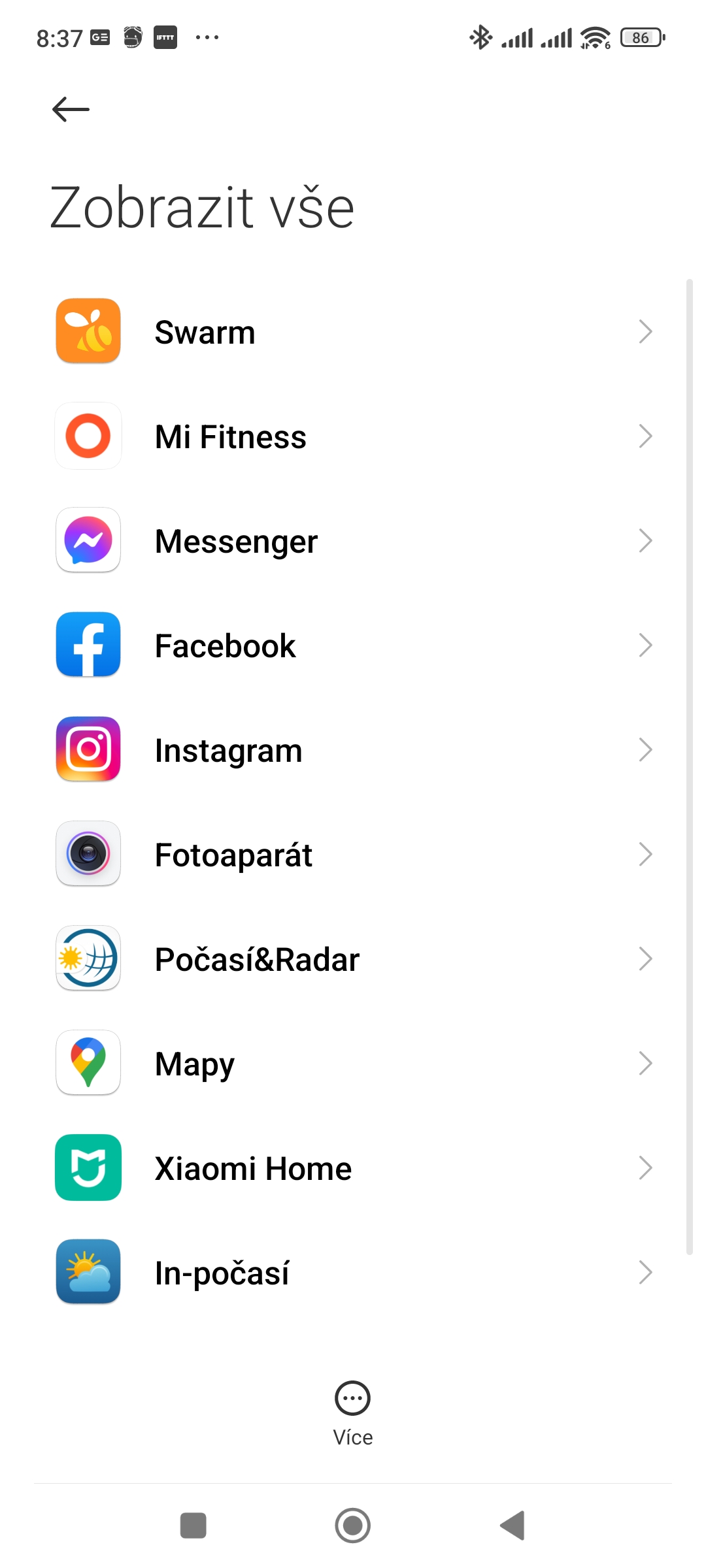Screen dimensions: 706x1568
Task: Open the Počasí&Radar row
Action: (x=353, y=959)
